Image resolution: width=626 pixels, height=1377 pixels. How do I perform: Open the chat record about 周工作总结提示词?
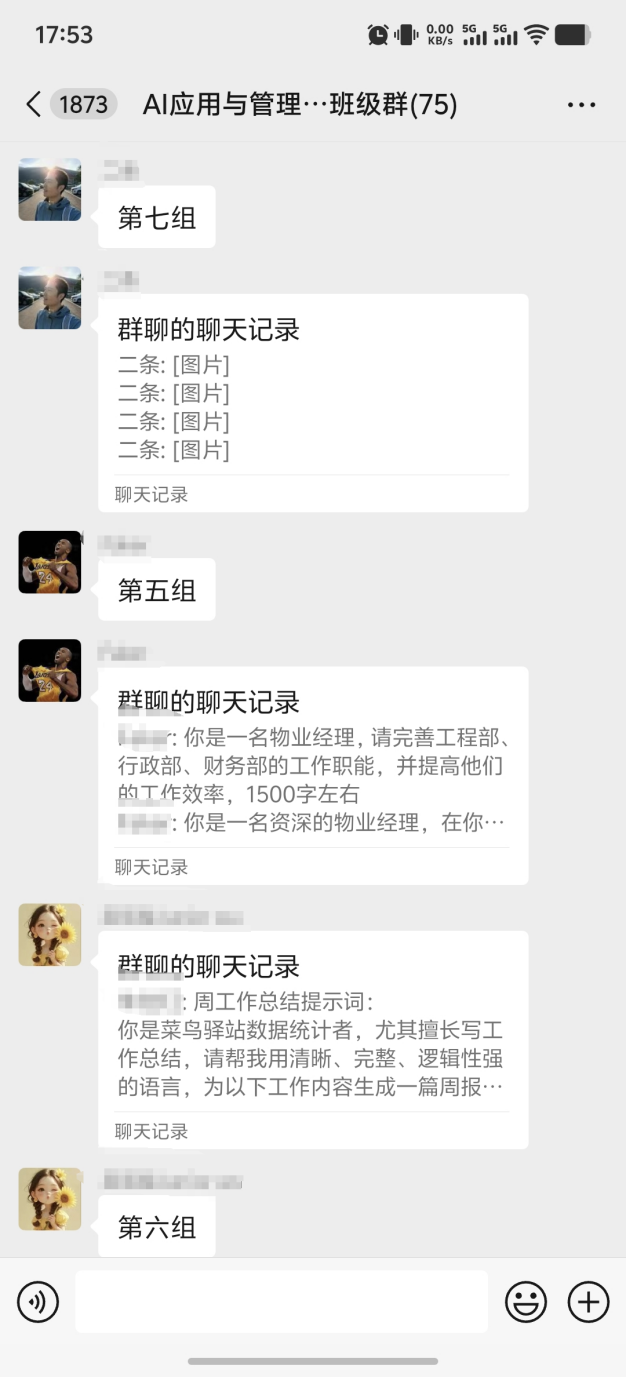coord(312,1039)
